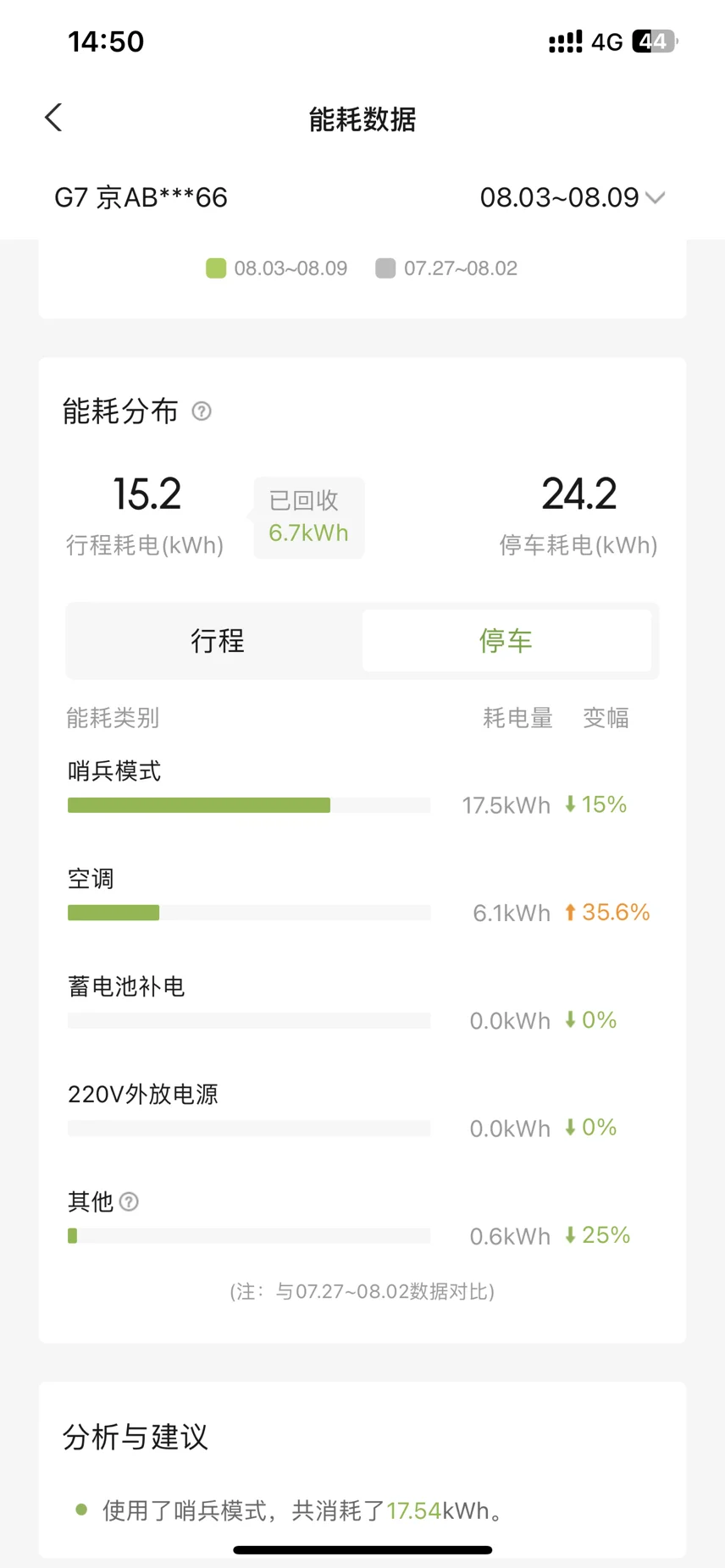Go back from the 能耗数据 page
Viewport: 725px width, 1568px height.
pyautogui.click(x=53, y=118)
